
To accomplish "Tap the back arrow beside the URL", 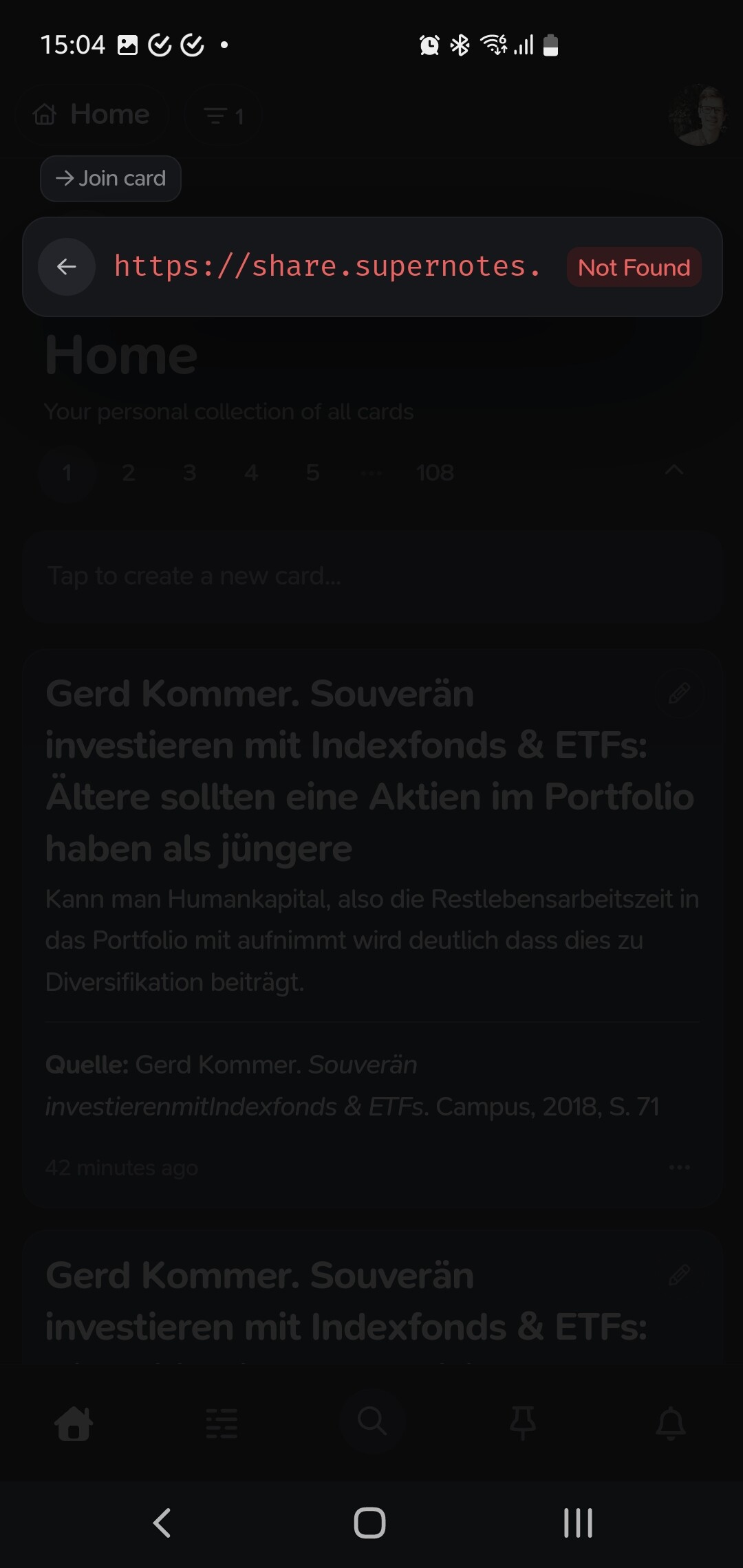I will pos(67,267).
